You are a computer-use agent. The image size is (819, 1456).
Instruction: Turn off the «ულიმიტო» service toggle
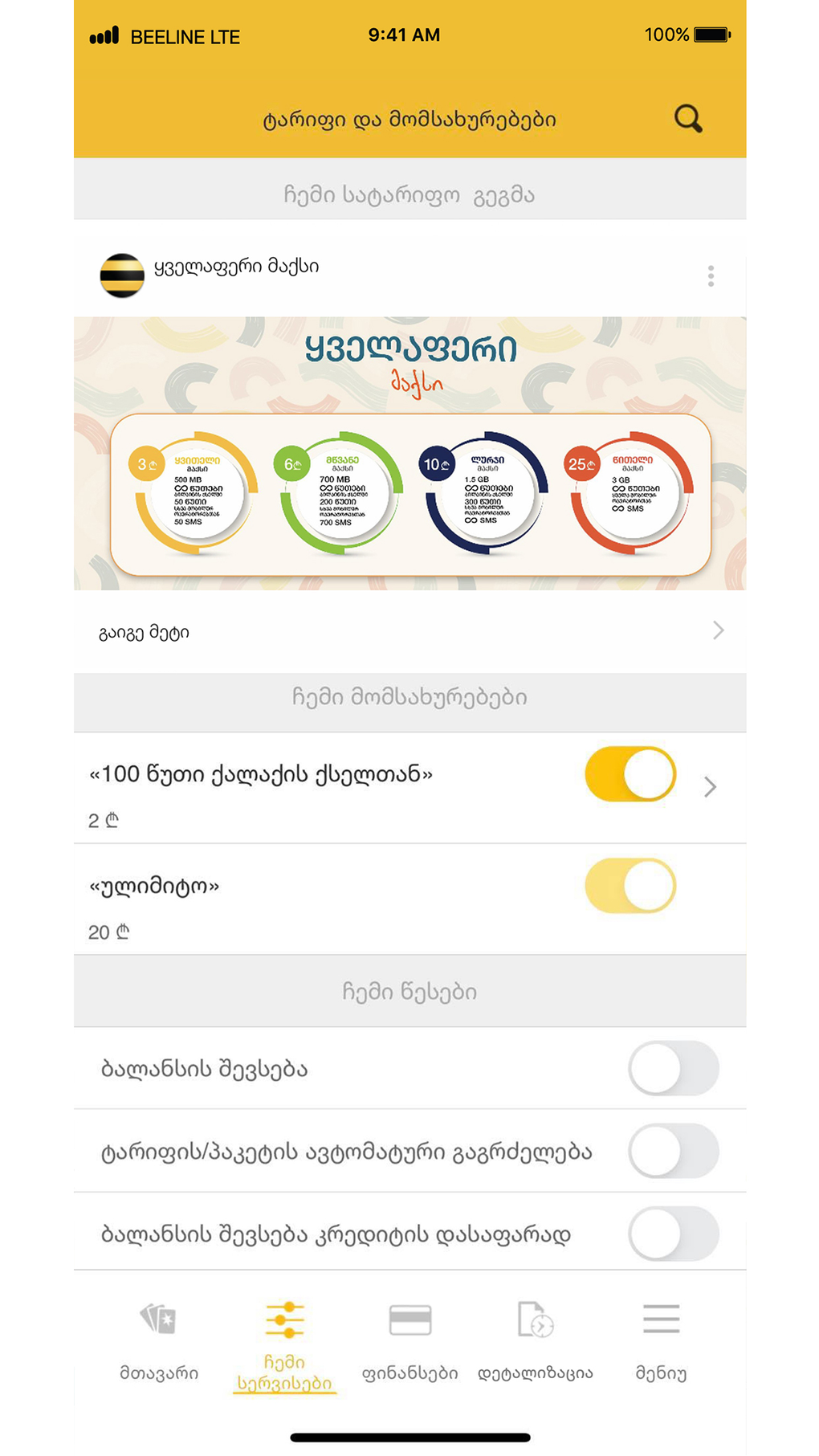click(x=630, y=886)
